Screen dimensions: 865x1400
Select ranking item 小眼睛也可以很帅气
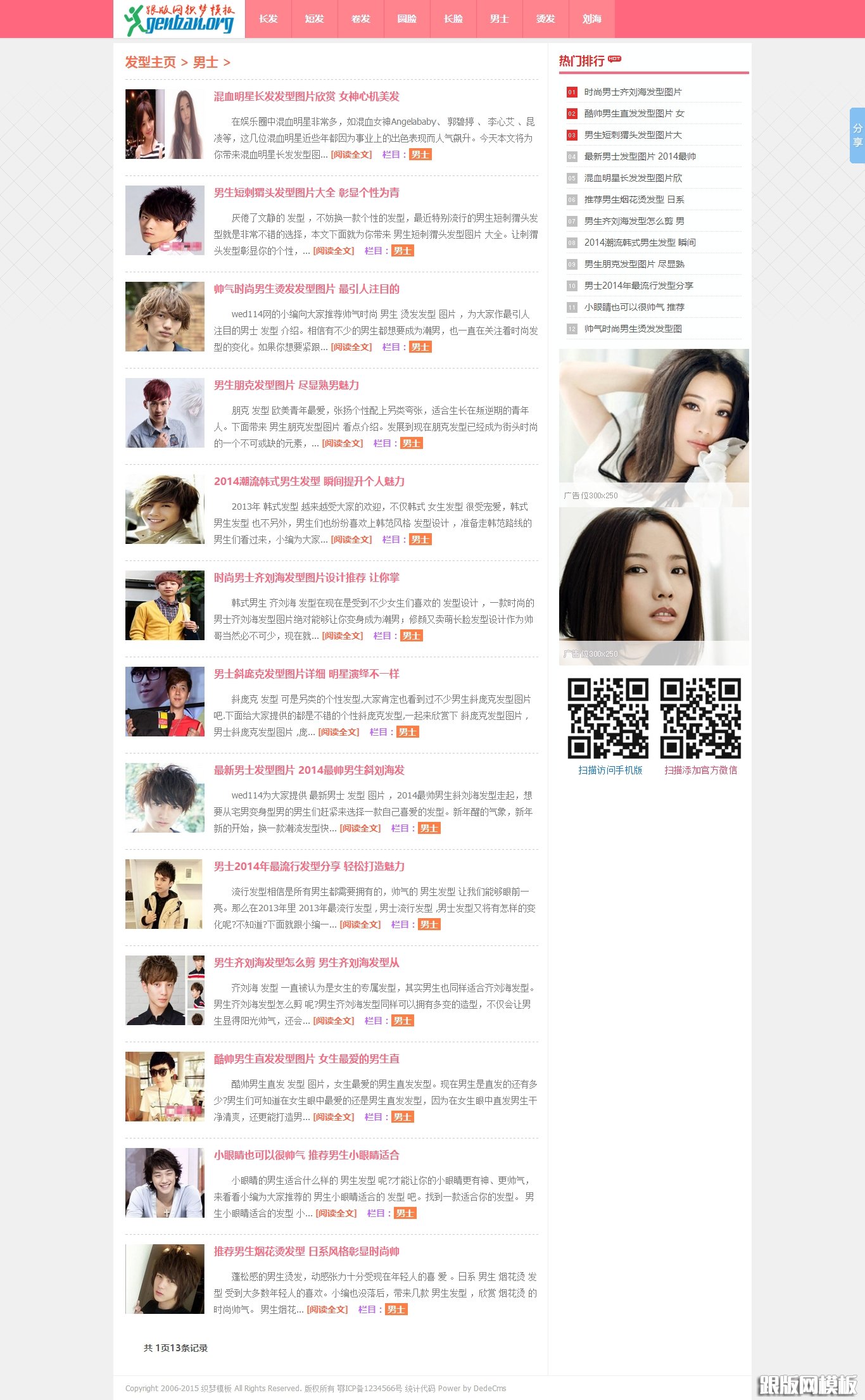634,307
